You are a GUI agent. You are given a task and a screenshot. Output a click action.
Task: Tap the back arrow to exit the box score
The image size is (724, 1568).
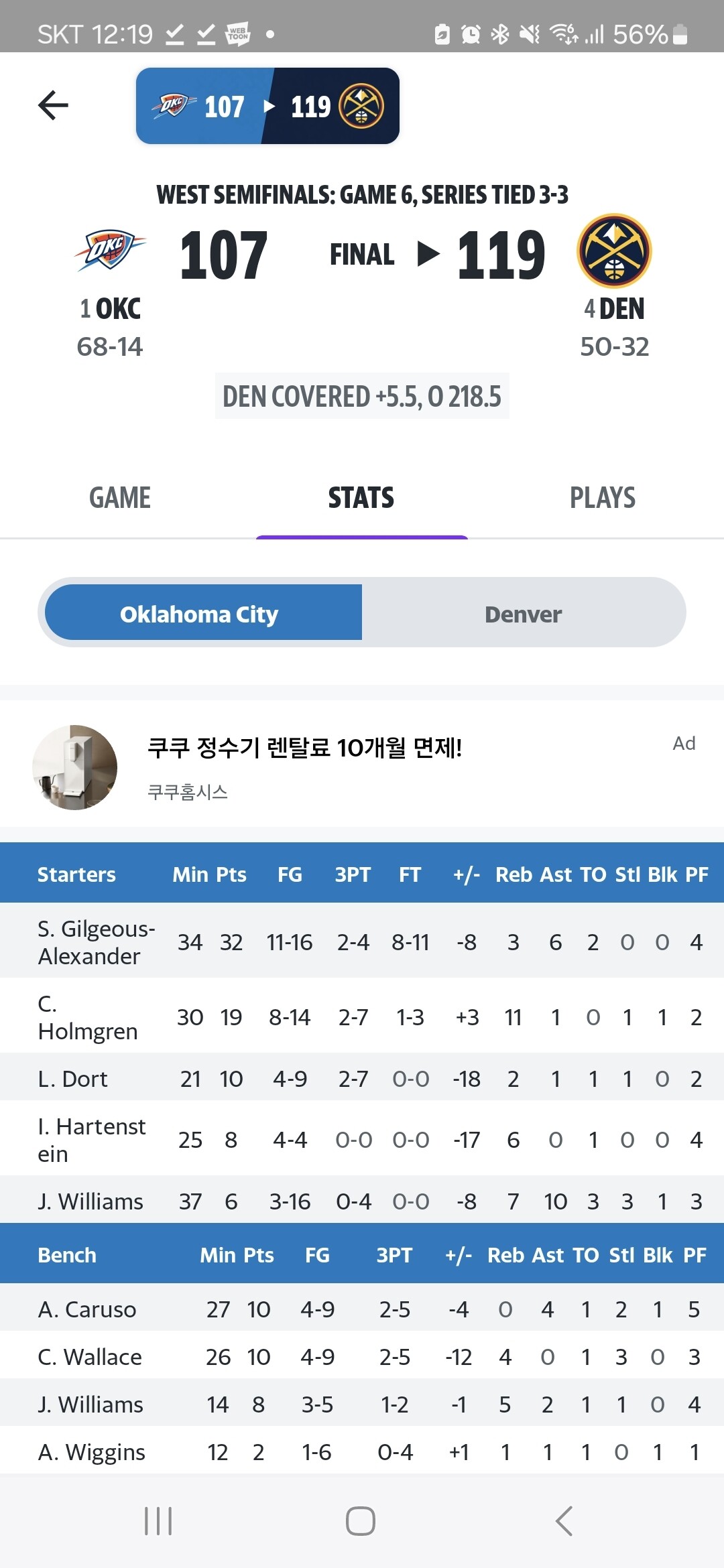(52, 105)
